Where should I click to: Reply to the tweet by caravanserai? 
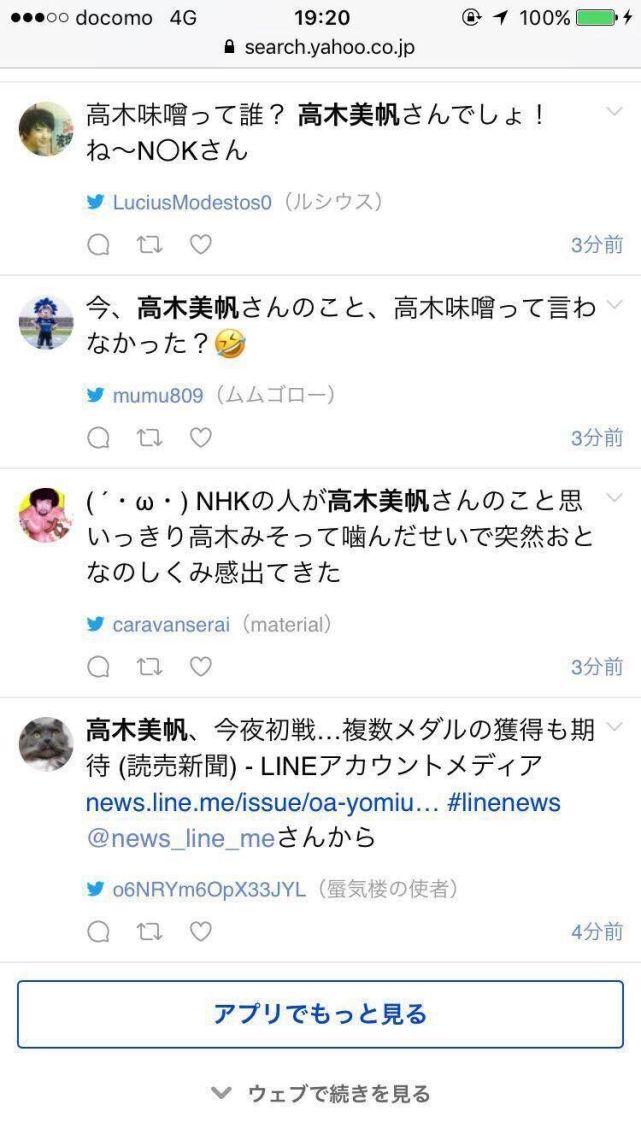pyautogui.click(x=98, y=667)
